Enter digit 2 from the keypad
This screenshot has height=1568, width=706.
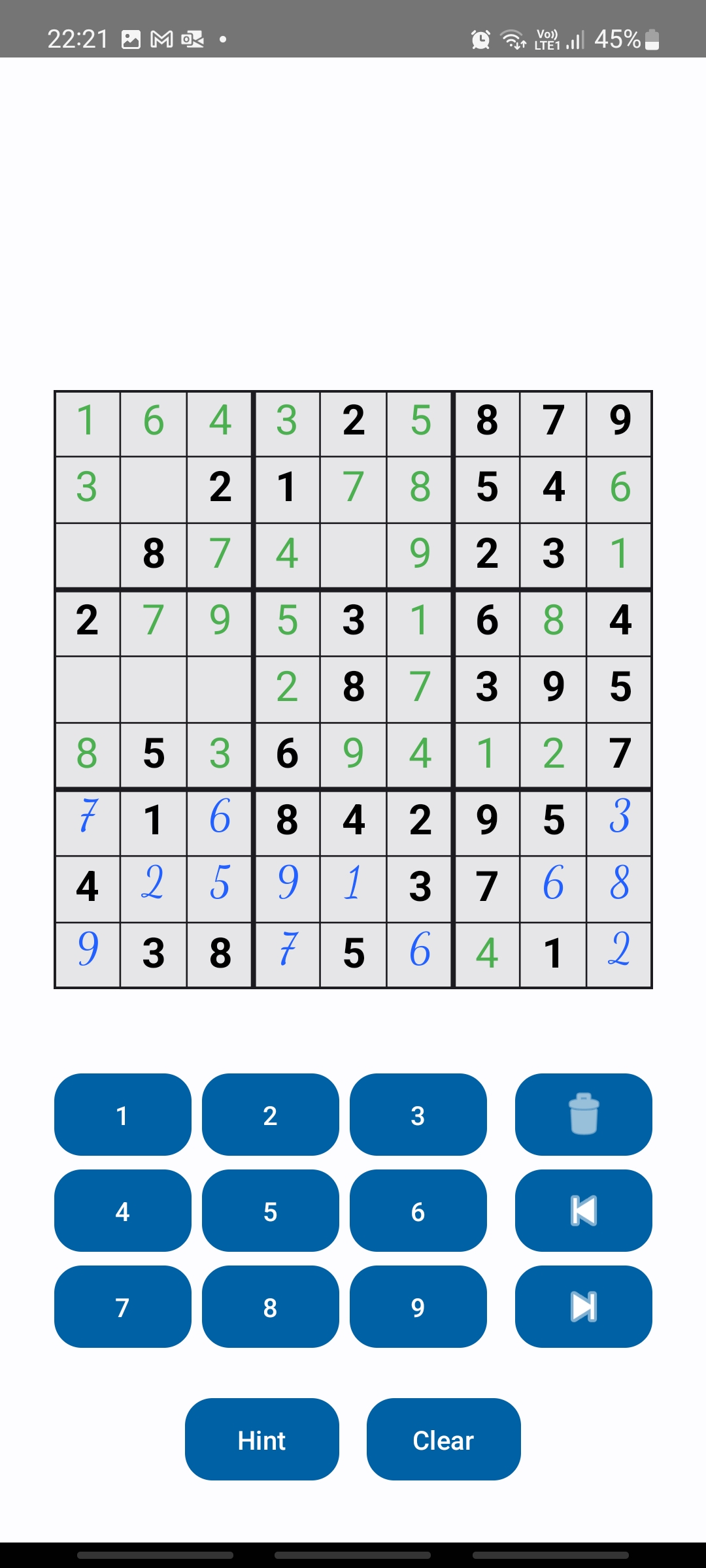click(271, 1115)
